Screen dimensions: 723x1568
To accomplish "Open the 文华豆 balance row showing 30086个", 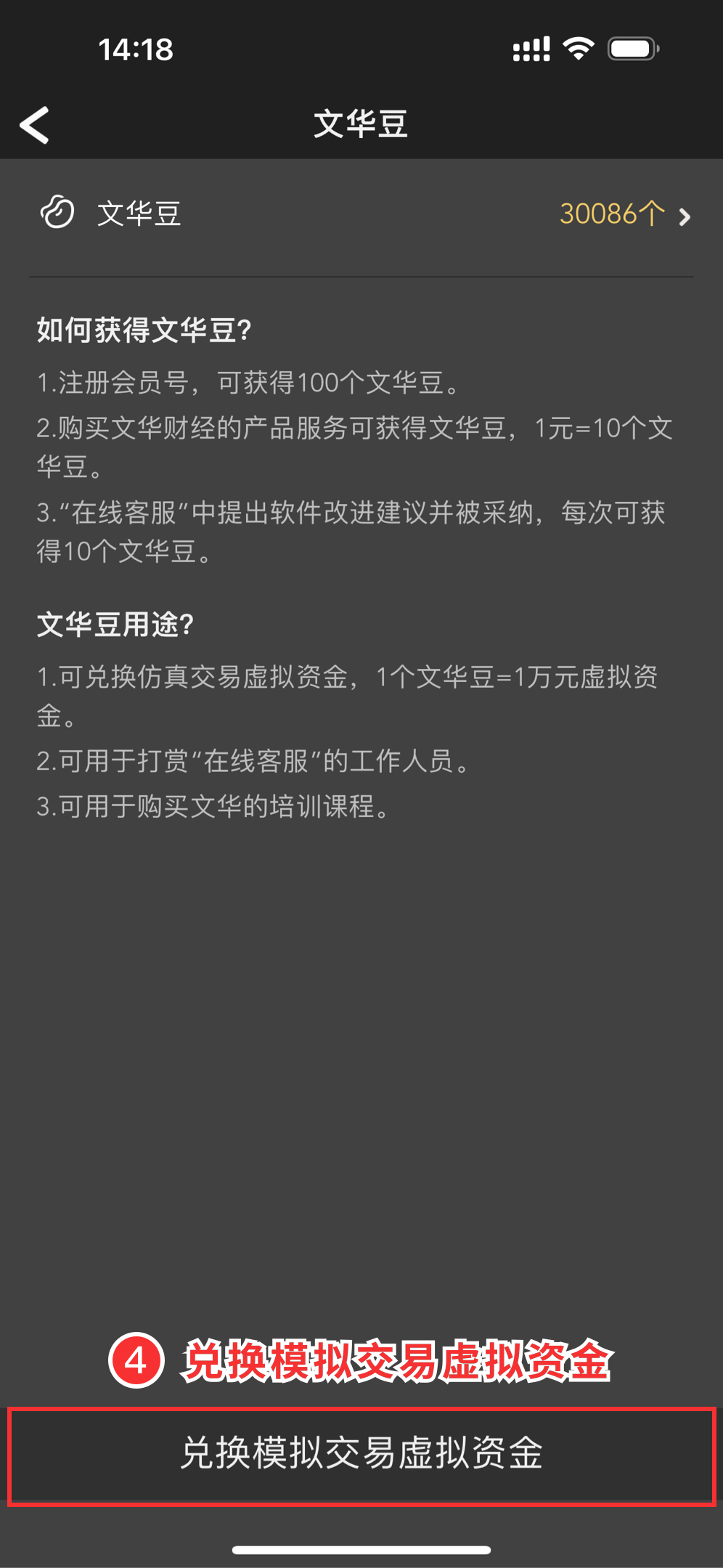I will tap(361, 214).
